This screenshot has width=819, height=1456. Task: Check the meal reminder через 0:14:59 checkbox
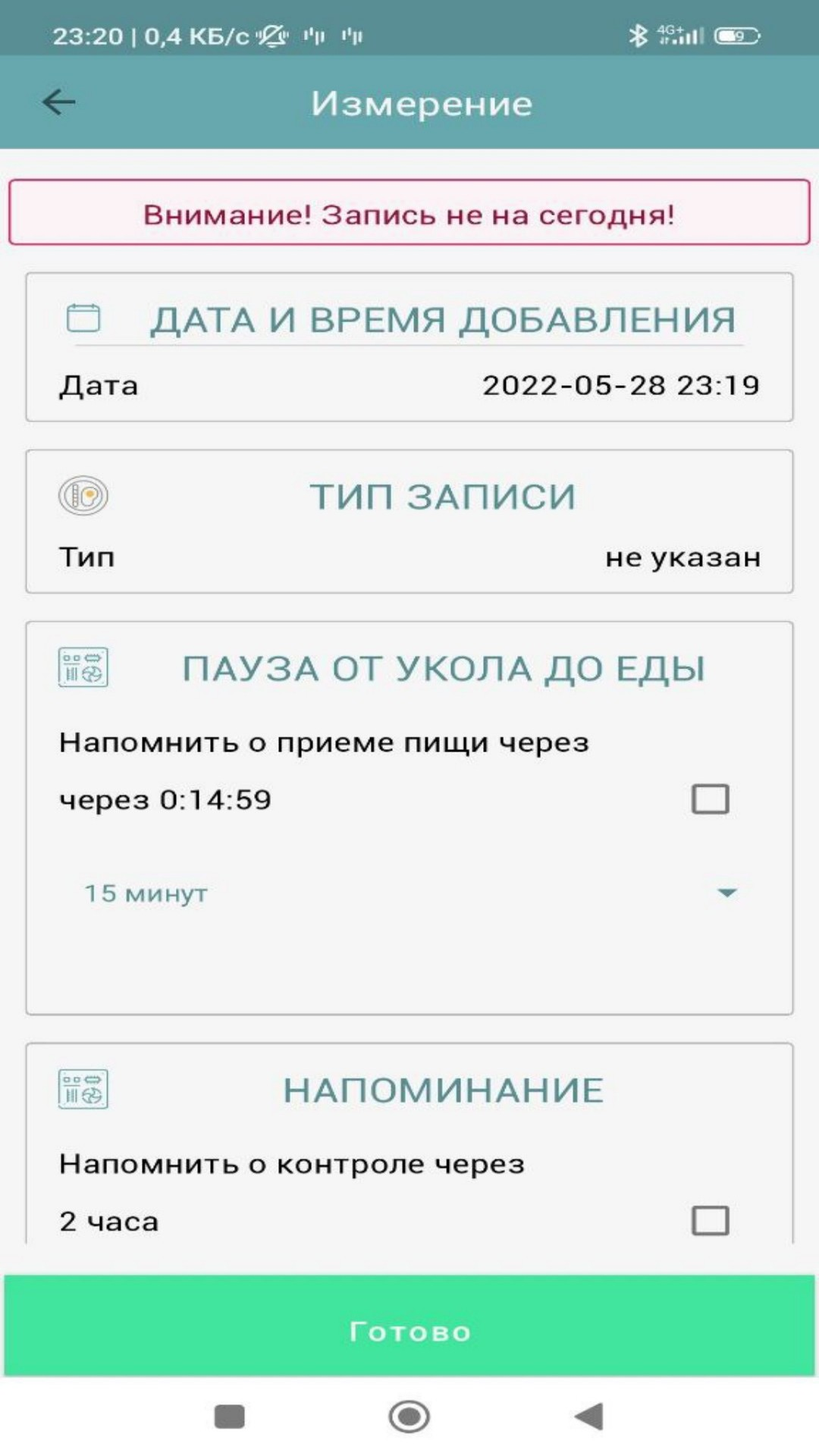[711, 799]
